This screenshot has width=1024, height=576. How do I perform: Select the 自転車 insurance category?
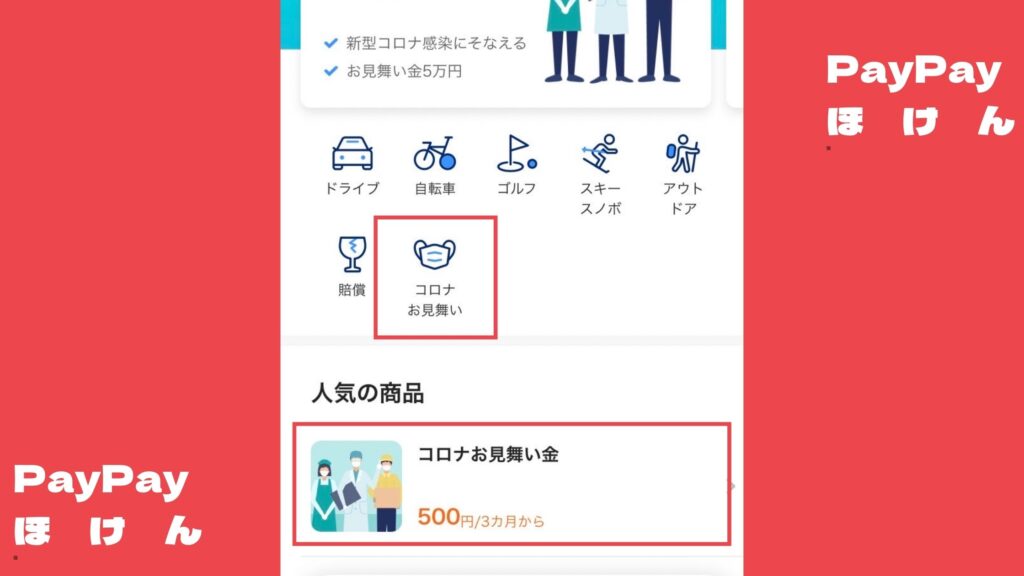434,165
